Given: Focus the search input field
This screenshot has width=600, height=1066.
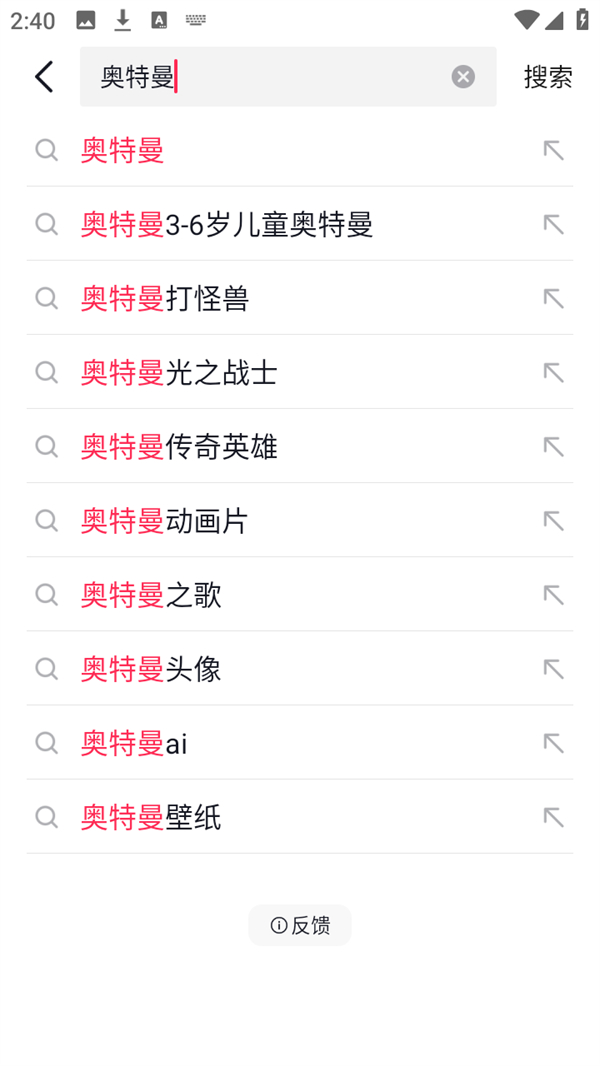Looking at the screenshot, I should 300,77.
